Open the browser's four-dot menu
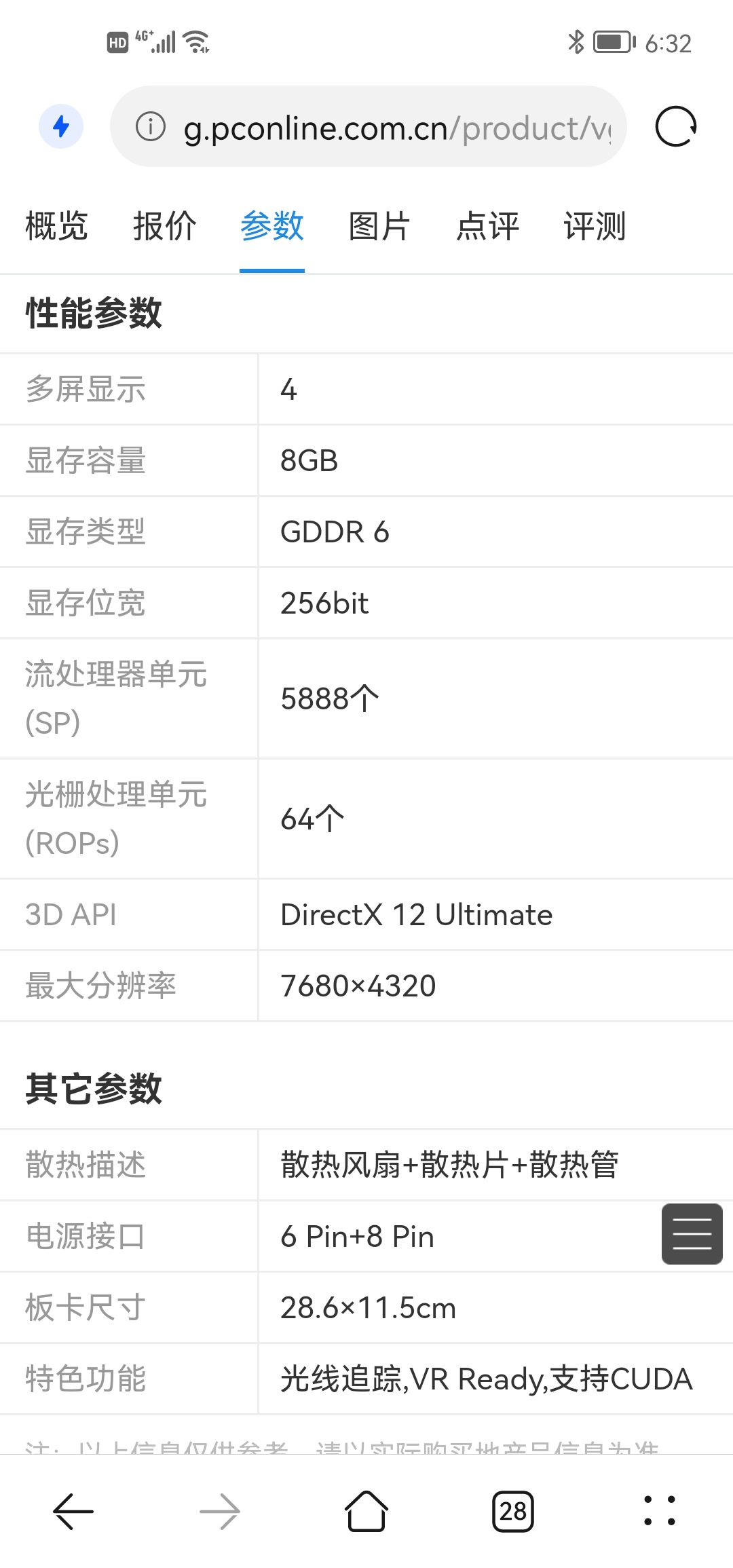Screen dimensions: 733x1568 pos(659,1512)
